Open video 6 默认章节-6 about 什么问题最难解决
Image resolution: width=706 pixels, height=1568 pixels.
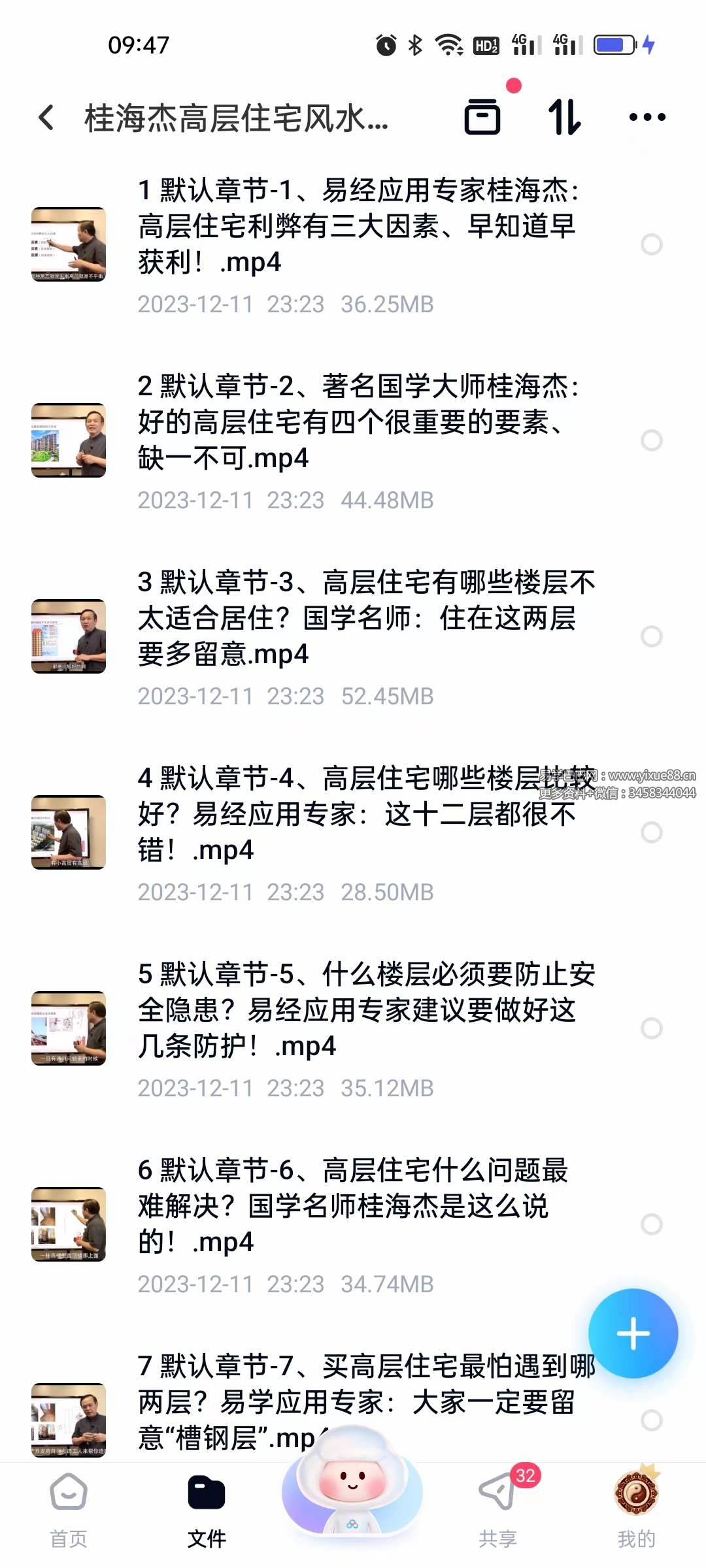pos(356,1206)
